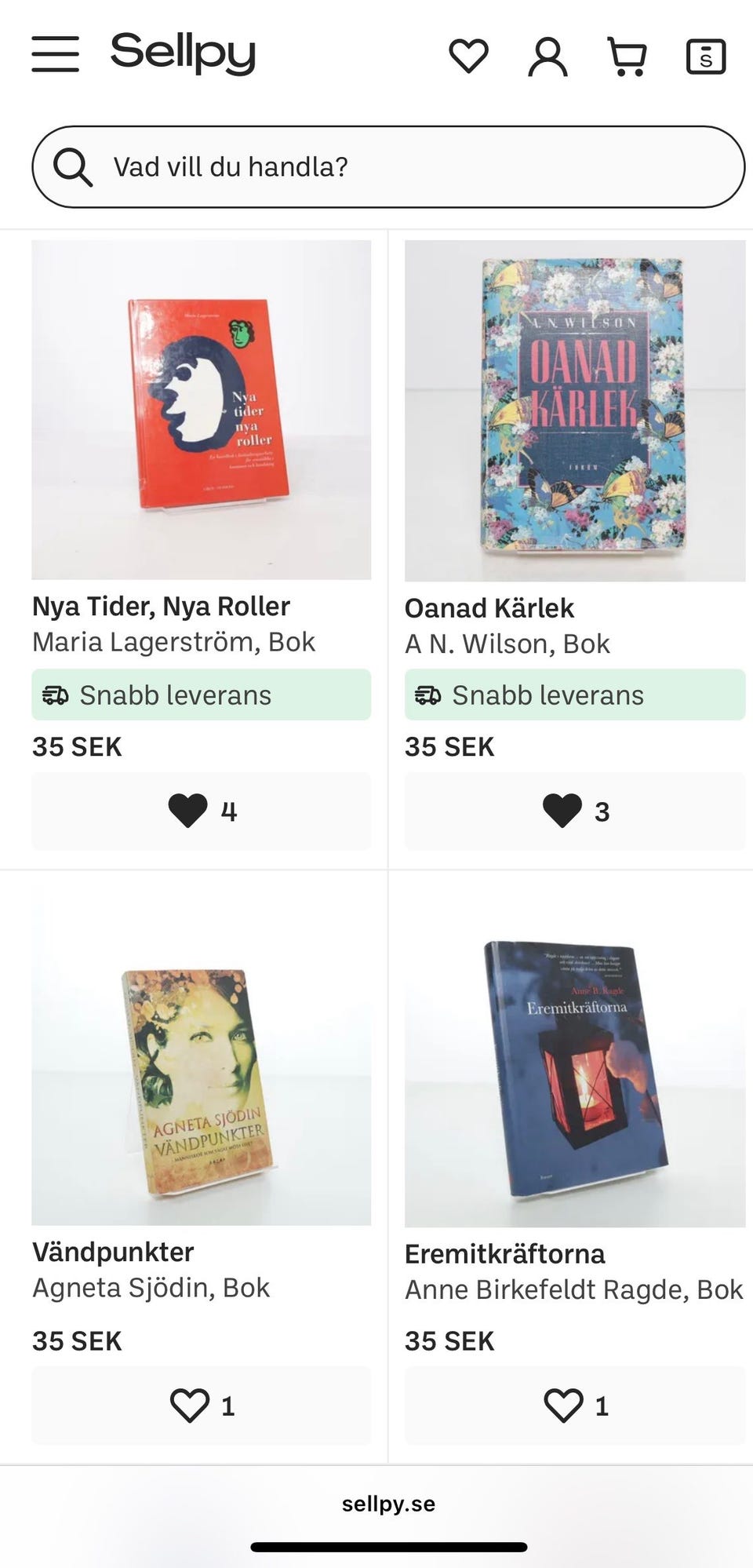Like Eremitkräftorna by Anne Birkefeldt Ragde
The image size is (753, 1568).
(574, 1405)
